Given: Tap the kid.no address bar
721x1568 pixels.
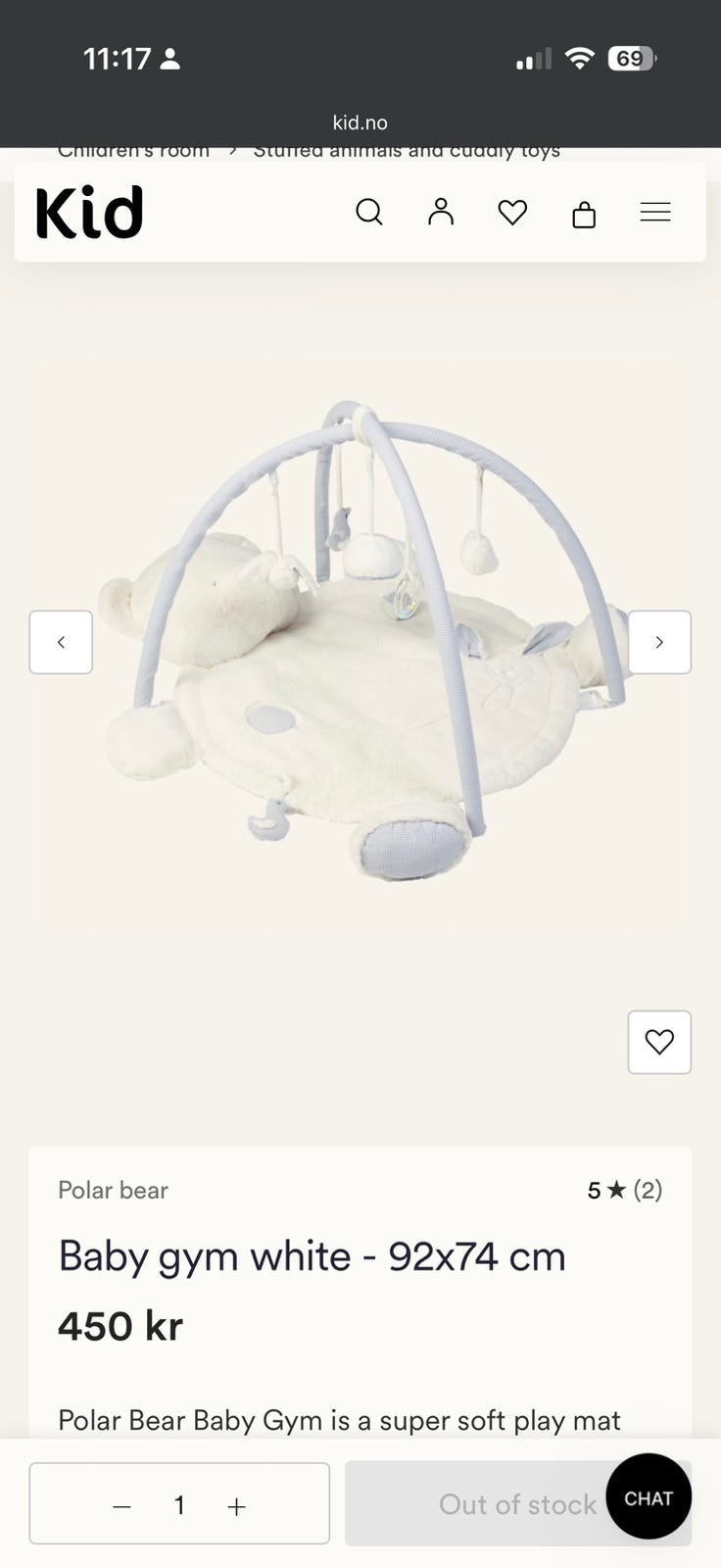Looking at the screenshot, I should [x=360, y=122].
